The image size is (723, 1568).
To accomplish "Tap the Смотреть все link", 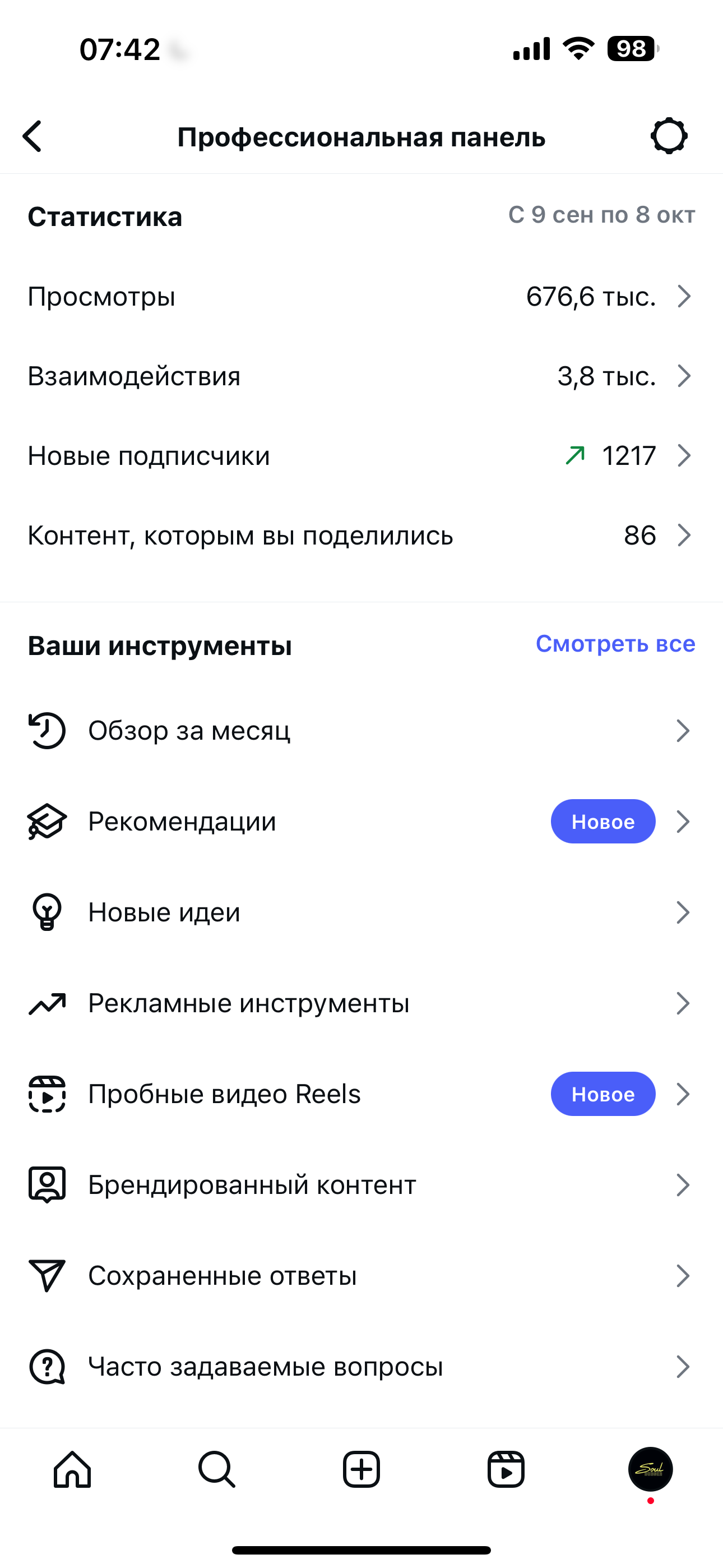I will coord(615,644).
